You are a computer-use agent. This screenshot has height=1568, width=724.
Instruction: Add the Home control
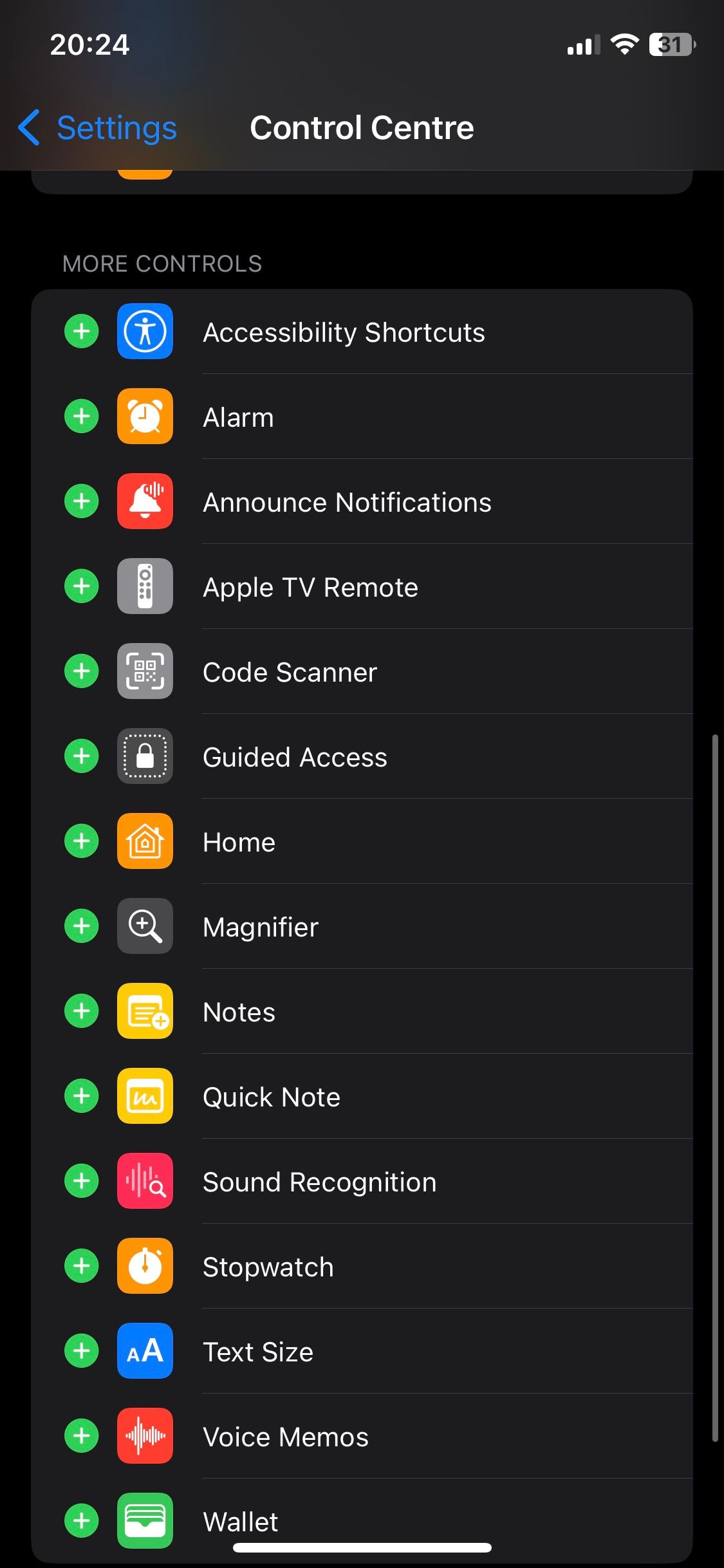[x=82, y=841]
